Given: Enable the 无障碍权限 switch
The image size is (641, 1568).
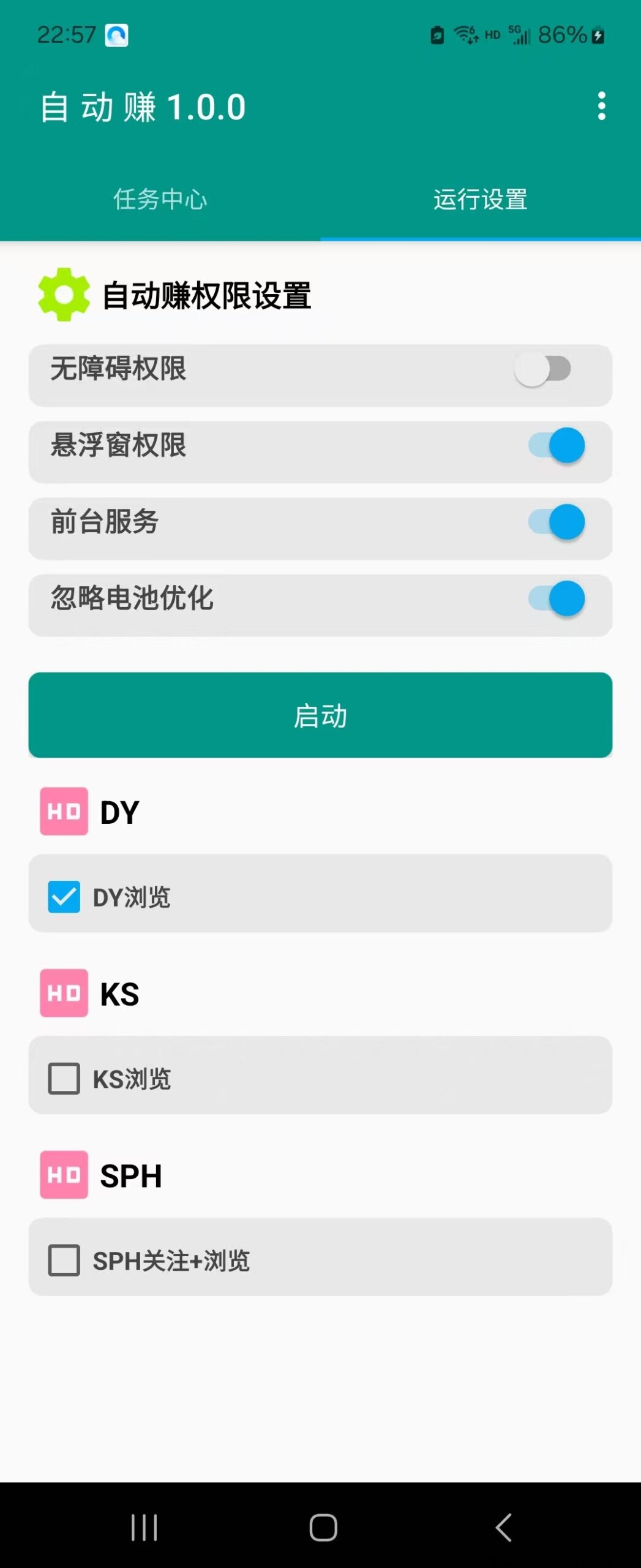Looking at the screenshot, I should pos(543,369).
